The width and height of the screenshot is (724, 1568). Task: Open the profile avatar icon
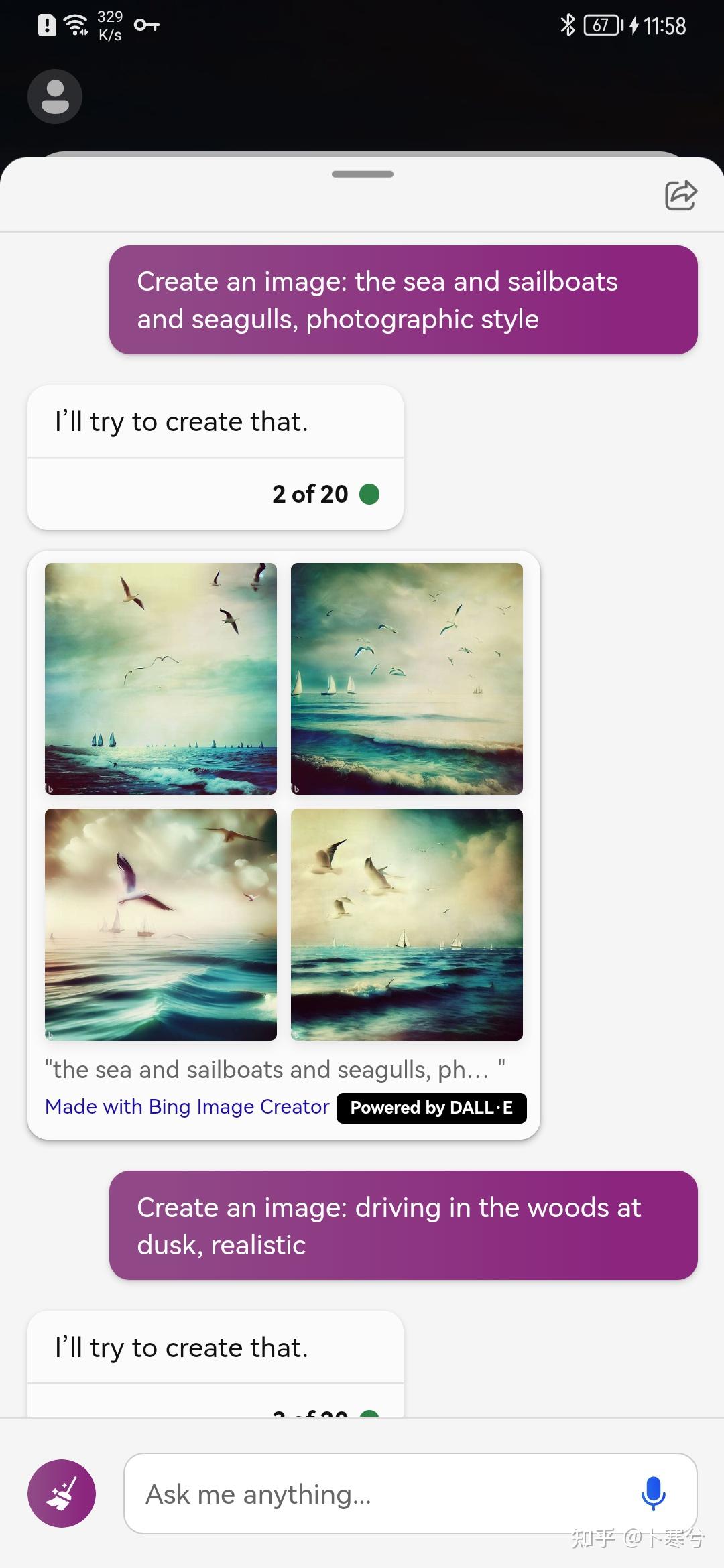point(55,96)
